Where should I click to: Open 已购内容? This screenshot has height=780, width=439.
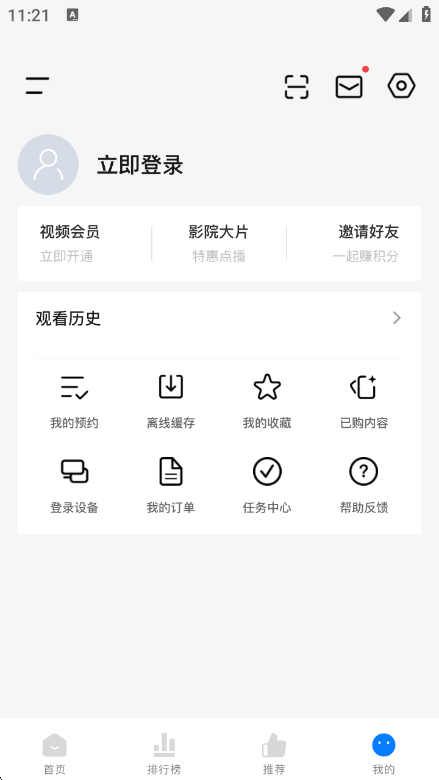(x=364, y=402)
